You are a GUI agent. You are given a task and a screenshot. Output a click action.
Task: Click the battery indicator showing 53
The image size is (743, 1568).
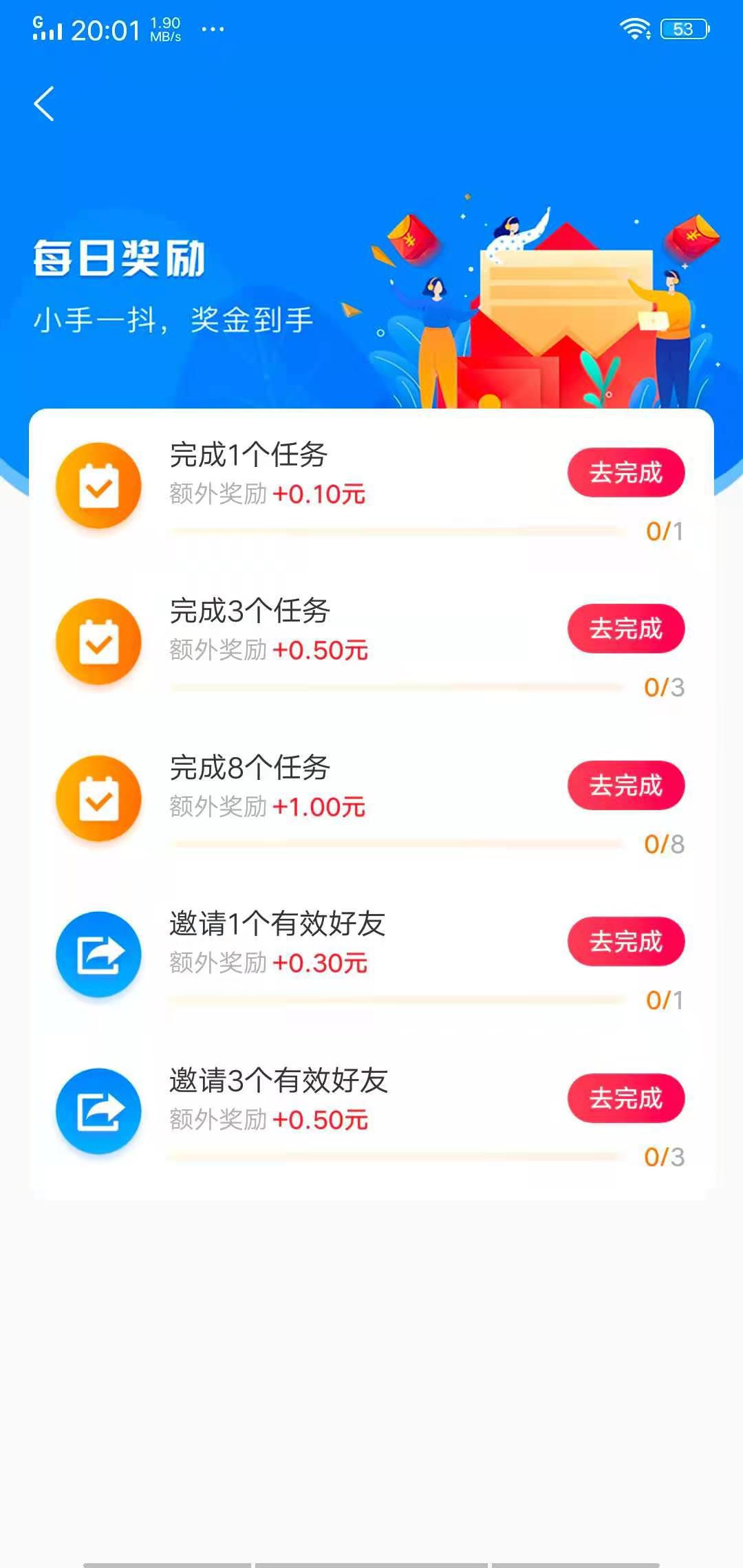pos(683,29)
